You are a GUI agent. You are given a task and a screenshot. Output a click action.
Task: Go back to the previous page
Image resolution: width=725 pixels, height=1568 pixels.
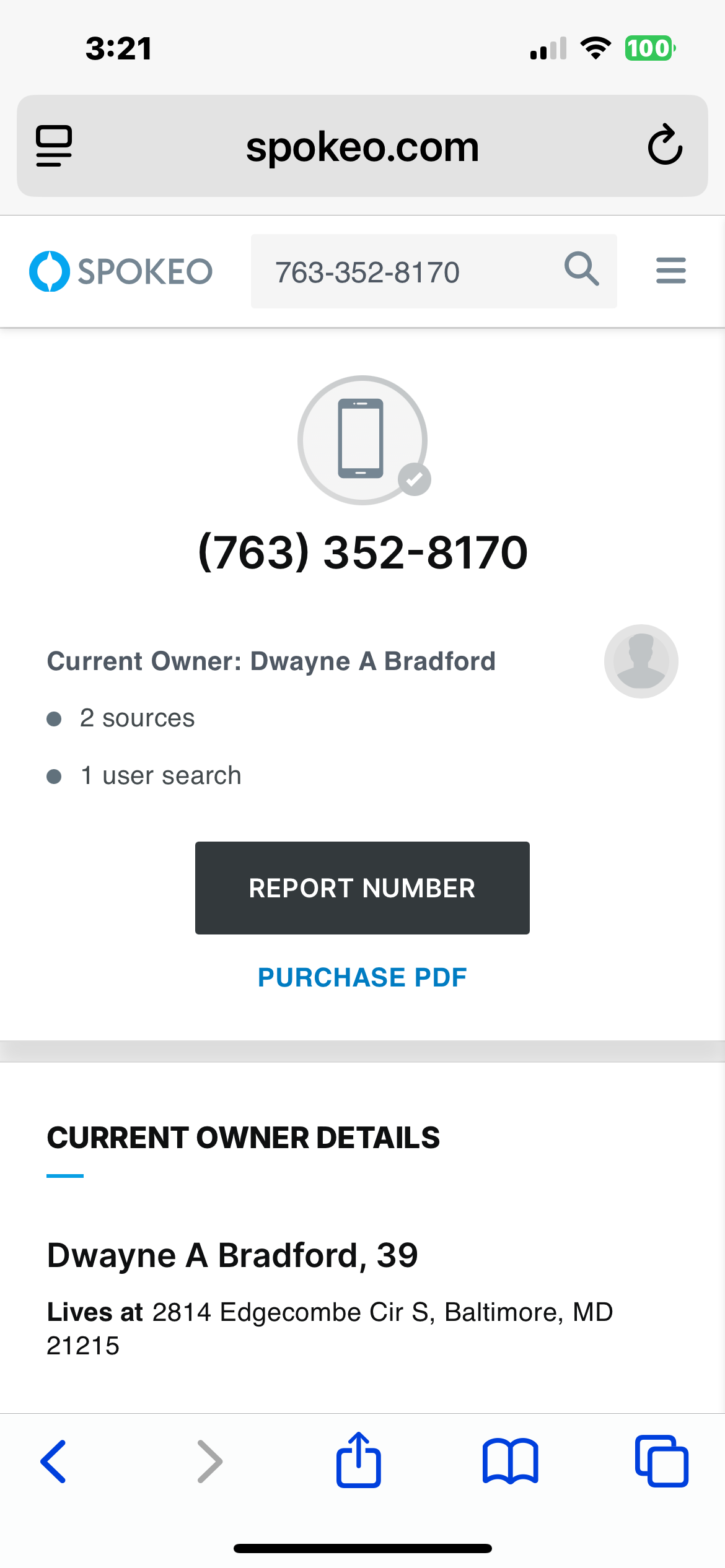pyautogui.click(x=54, y=1461)
